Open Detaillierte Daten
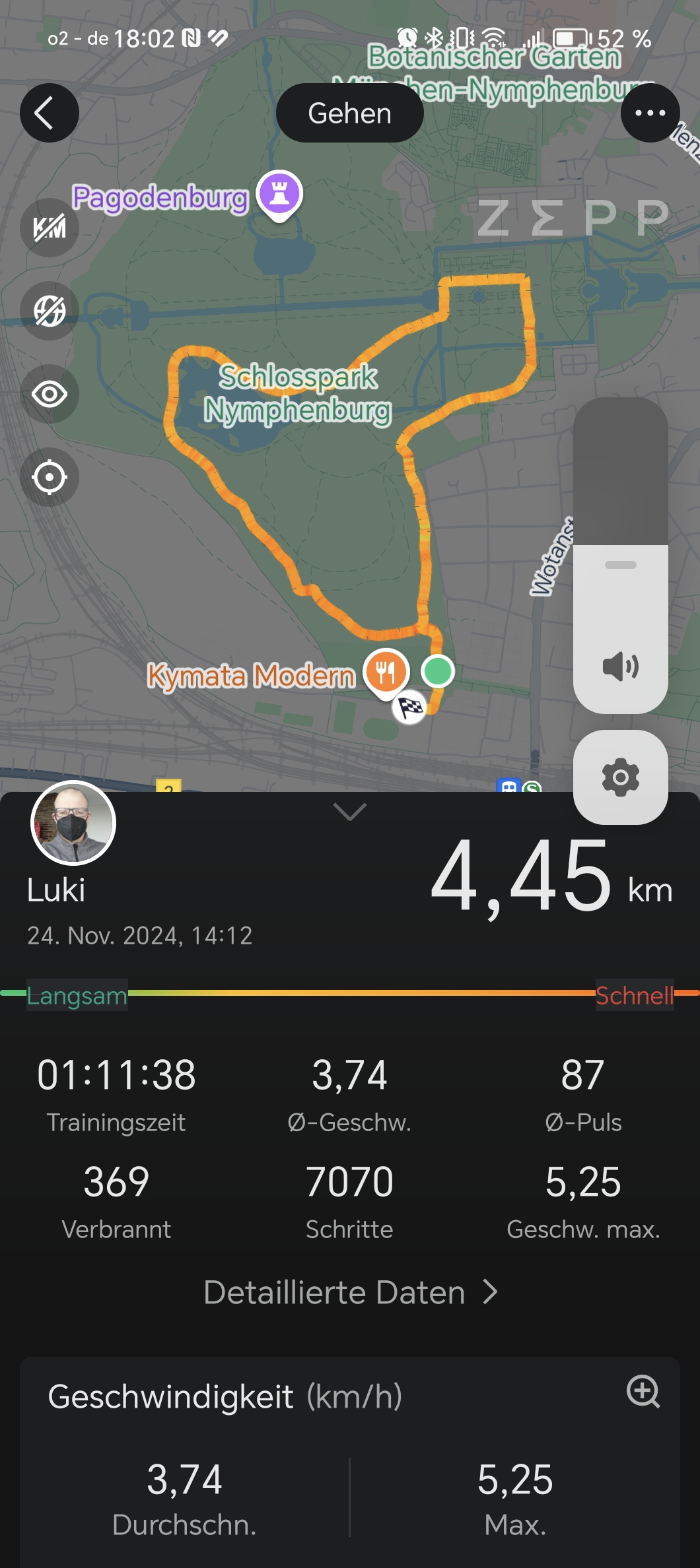This screenshot has width=700, height=1568. click(x=350, y=1292)
